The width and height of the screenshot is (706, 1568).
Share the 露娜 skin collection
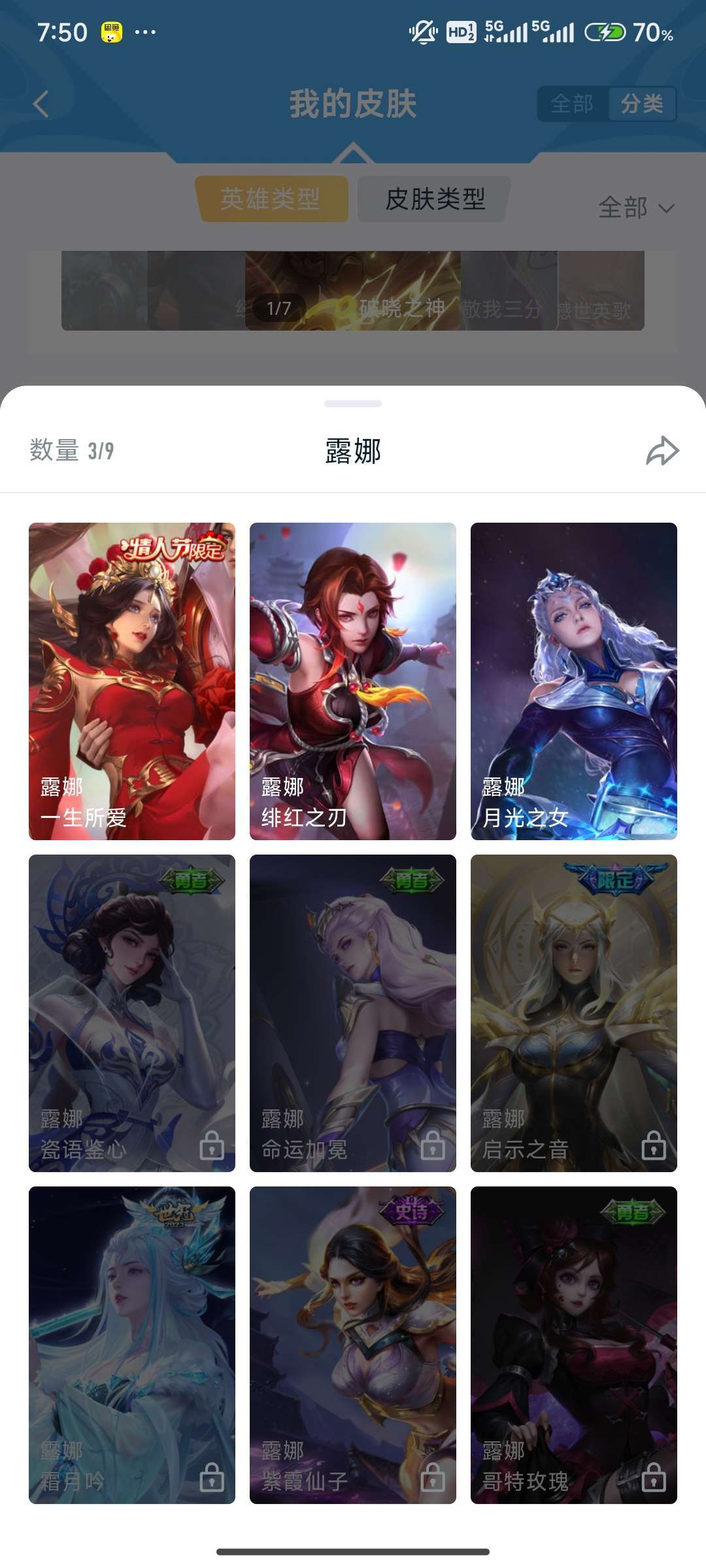click(x=662, y=451)
